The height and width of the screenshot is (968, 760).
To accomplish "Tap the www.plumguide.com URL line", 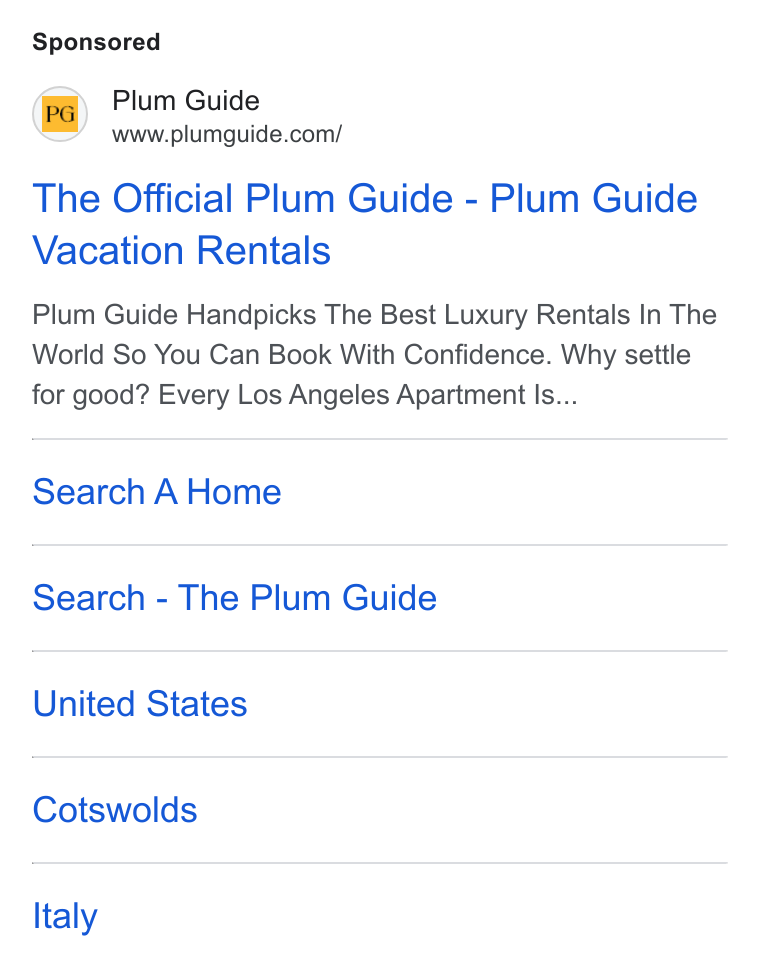I will [227, 134].
